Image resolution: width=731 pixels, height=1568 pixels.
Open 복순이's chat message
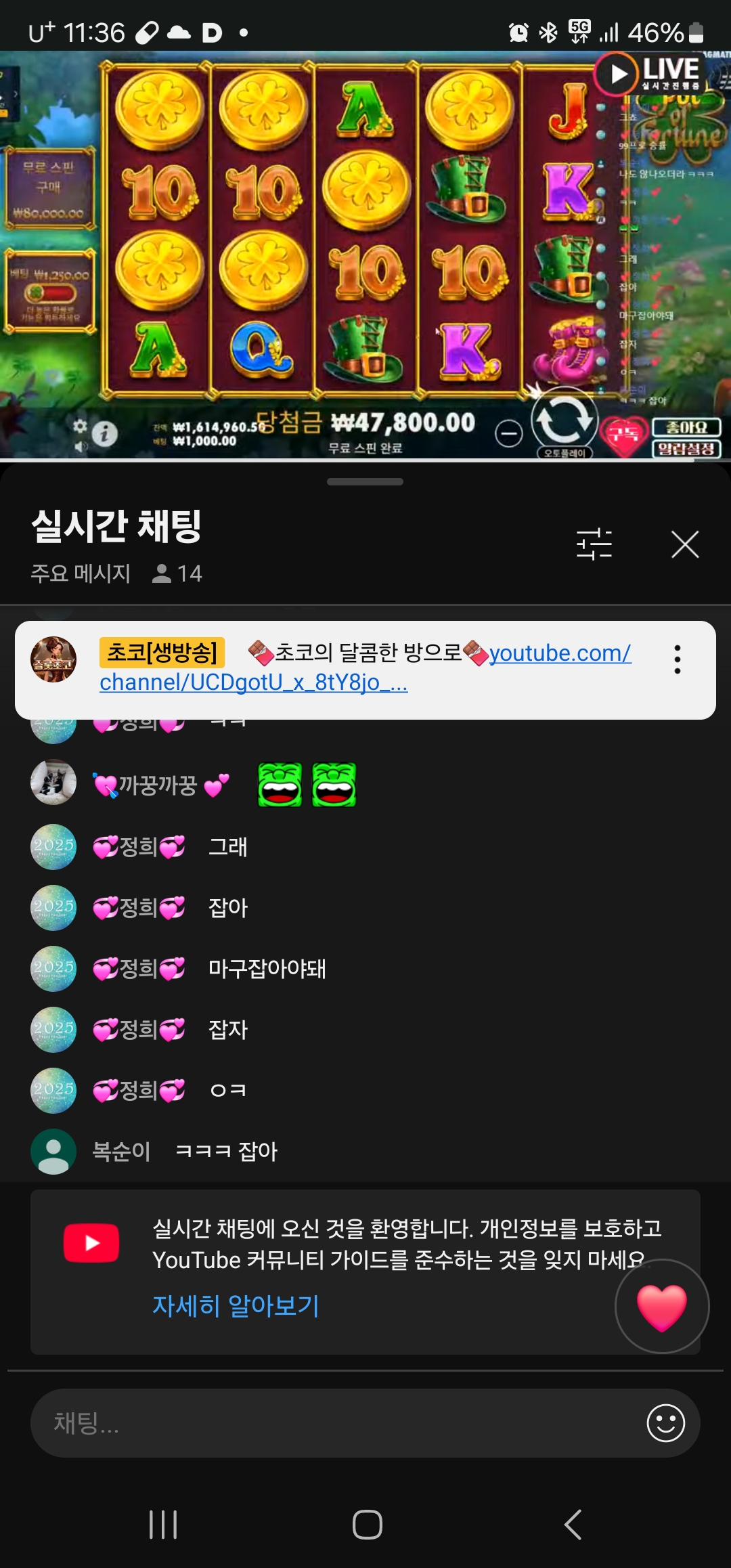[x=227, y=1151]
